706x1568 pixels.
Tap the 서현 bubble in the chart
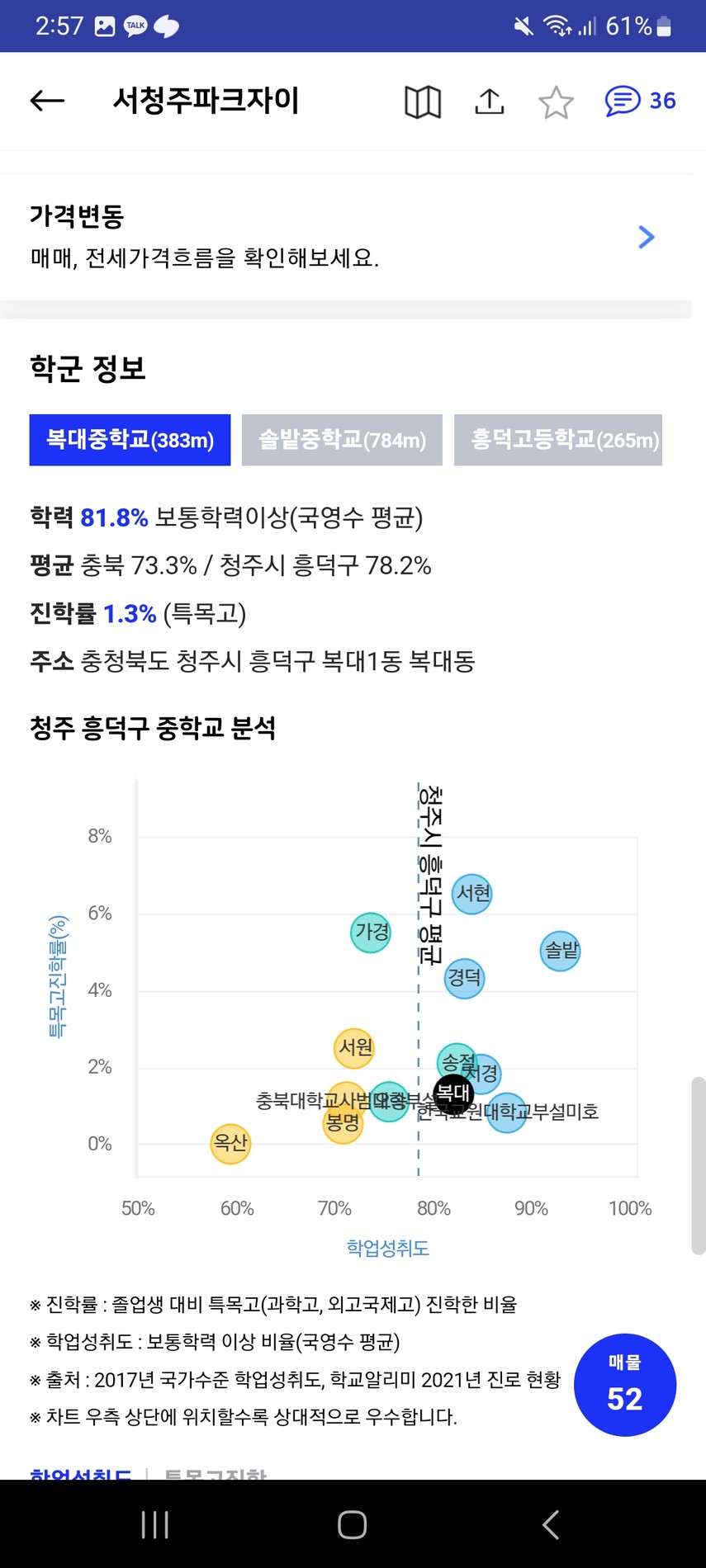472,894
